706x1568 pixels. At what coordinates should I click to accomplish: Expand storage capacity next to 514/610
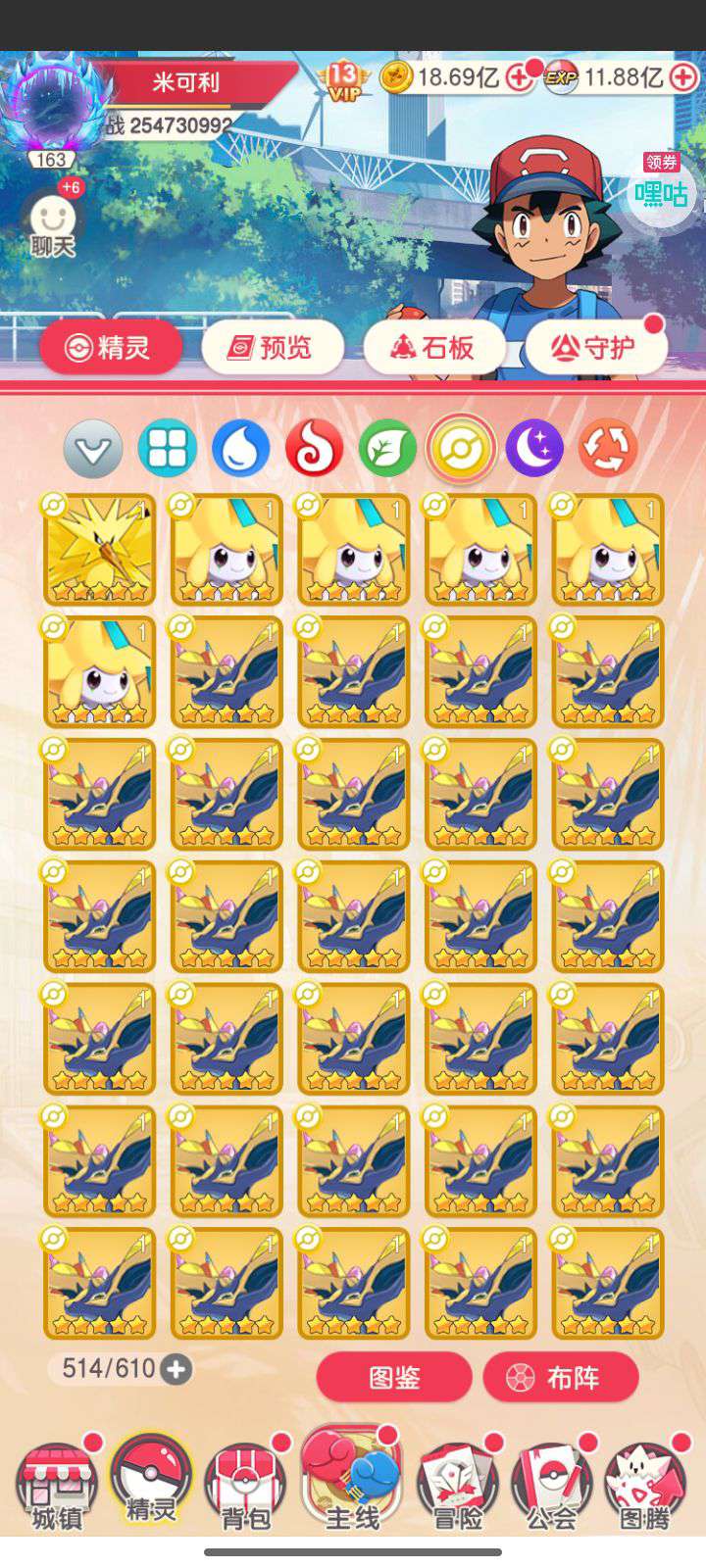point(176,1369)
